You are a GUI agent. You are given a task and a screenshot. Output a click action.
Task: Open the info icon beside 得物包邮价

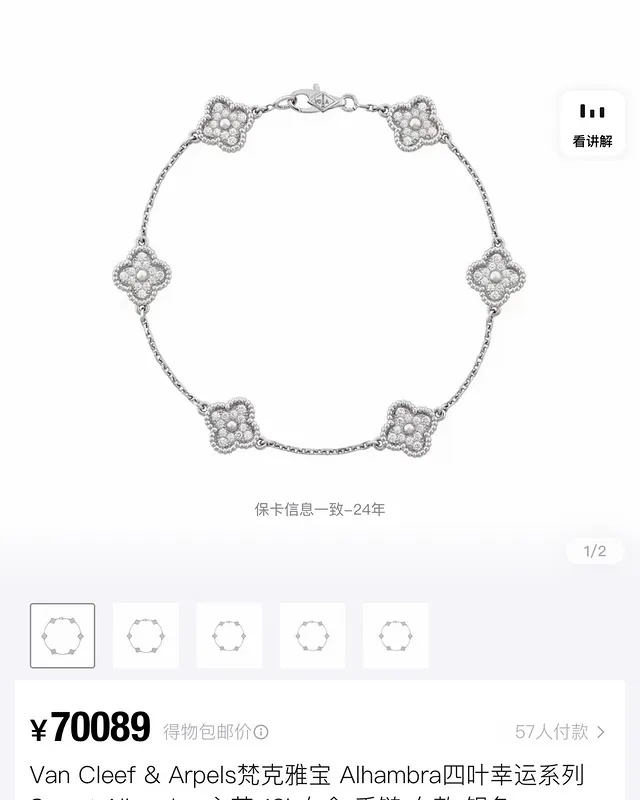[x=261, y=732]
